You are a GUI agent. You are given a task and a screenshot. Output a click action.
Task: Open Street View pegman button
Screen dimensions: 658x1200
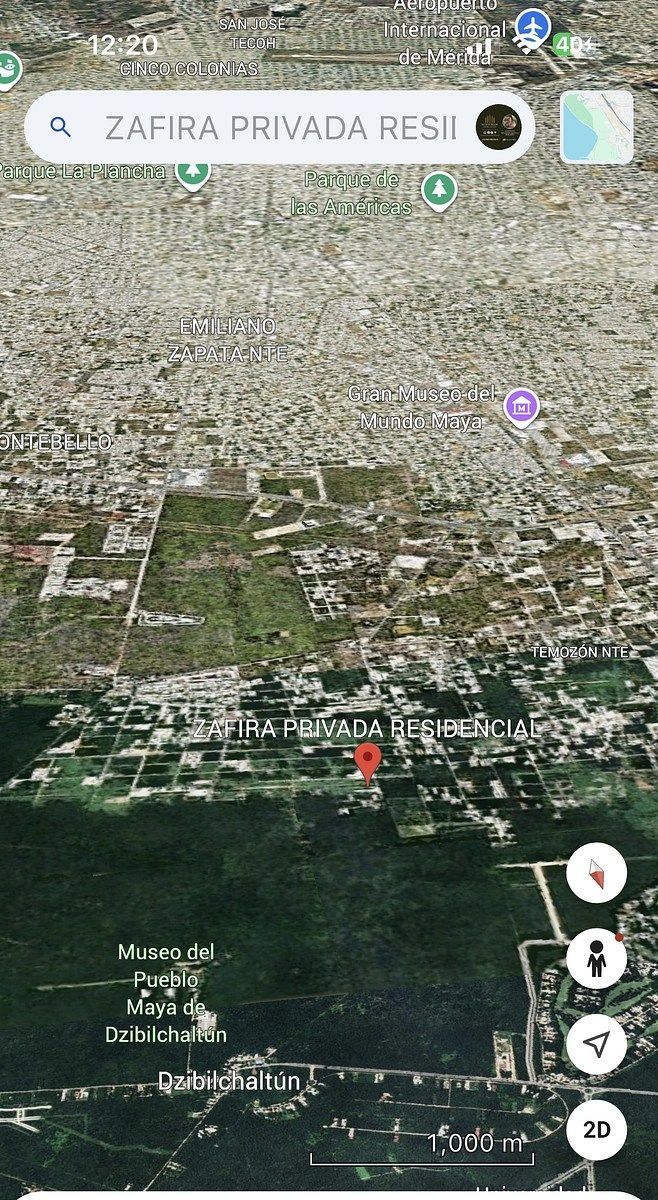point(596,958)
